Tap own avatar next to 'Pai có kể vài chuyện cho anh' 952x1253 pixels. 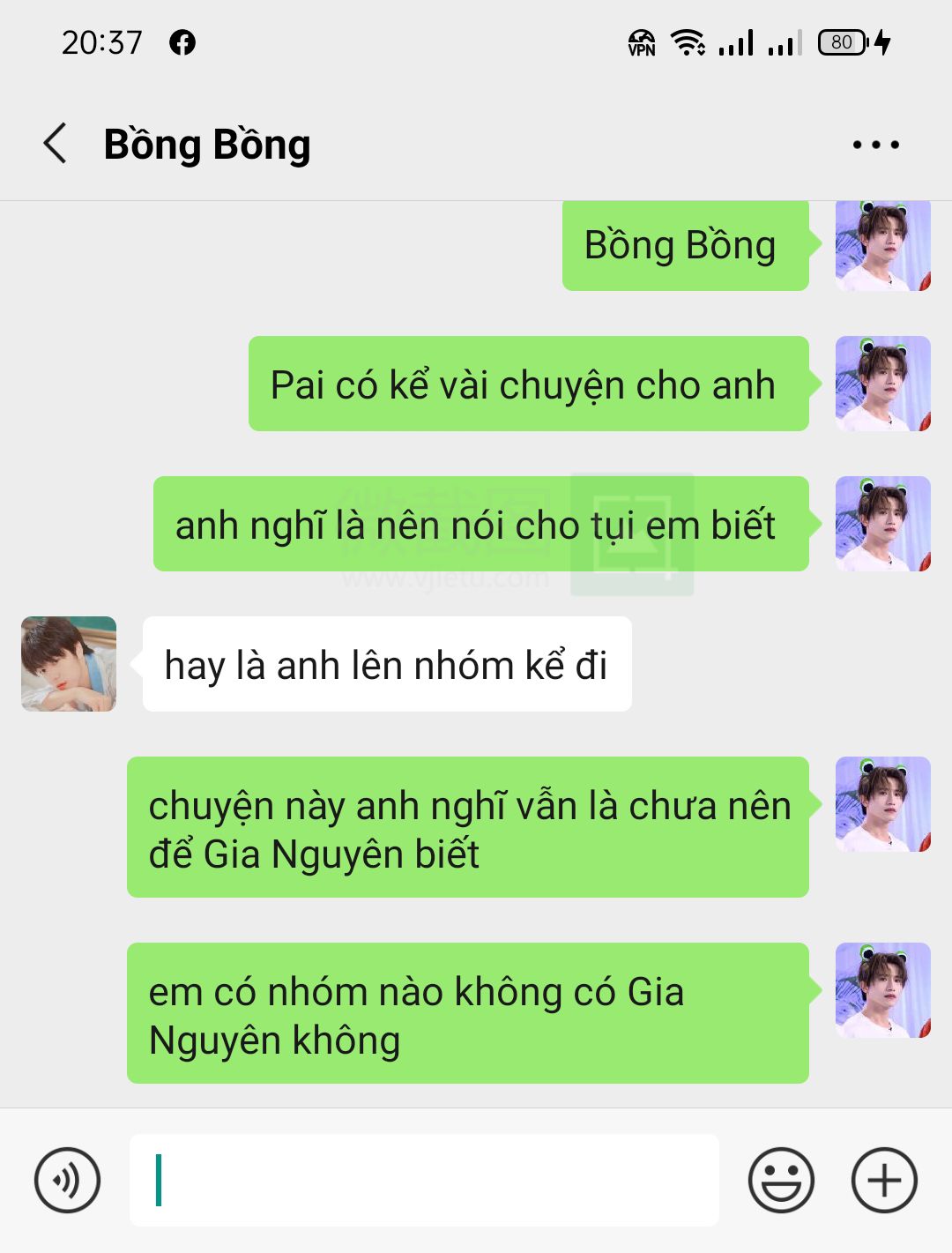(x=883, y=384)
